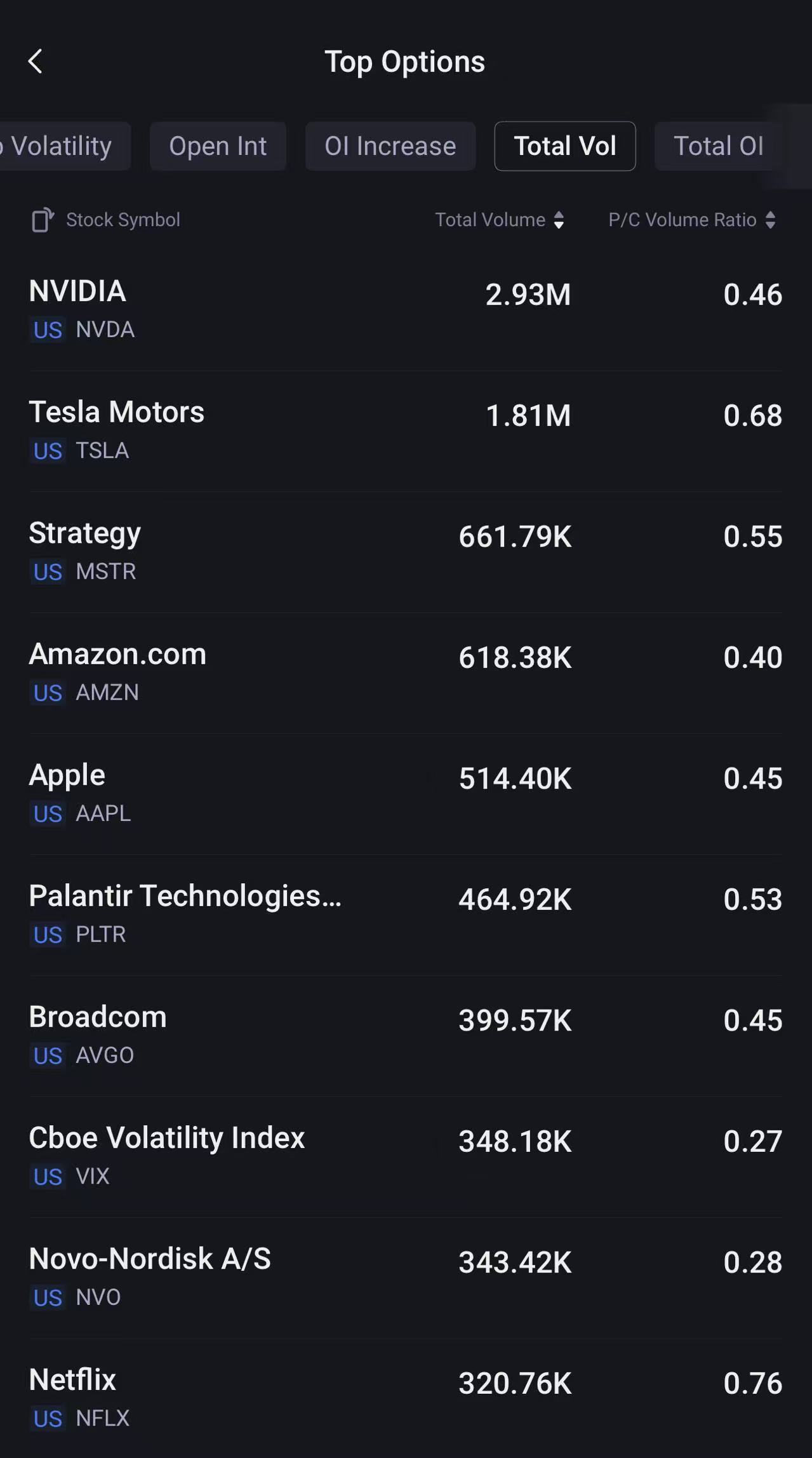Sort the list by P/C Volume Ratio
The image size is (812, 1458).
point(693,219)
